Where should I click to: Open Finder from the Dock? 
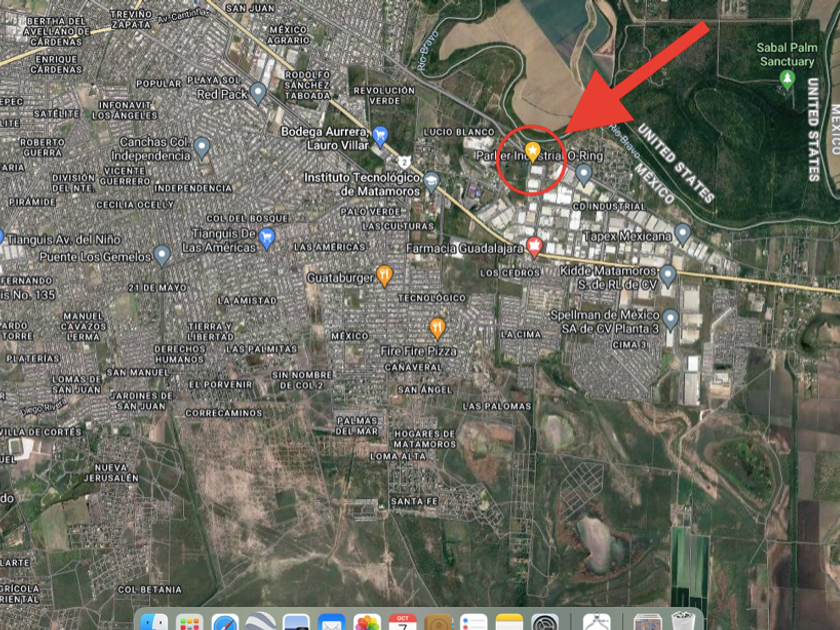coord(154,622)
